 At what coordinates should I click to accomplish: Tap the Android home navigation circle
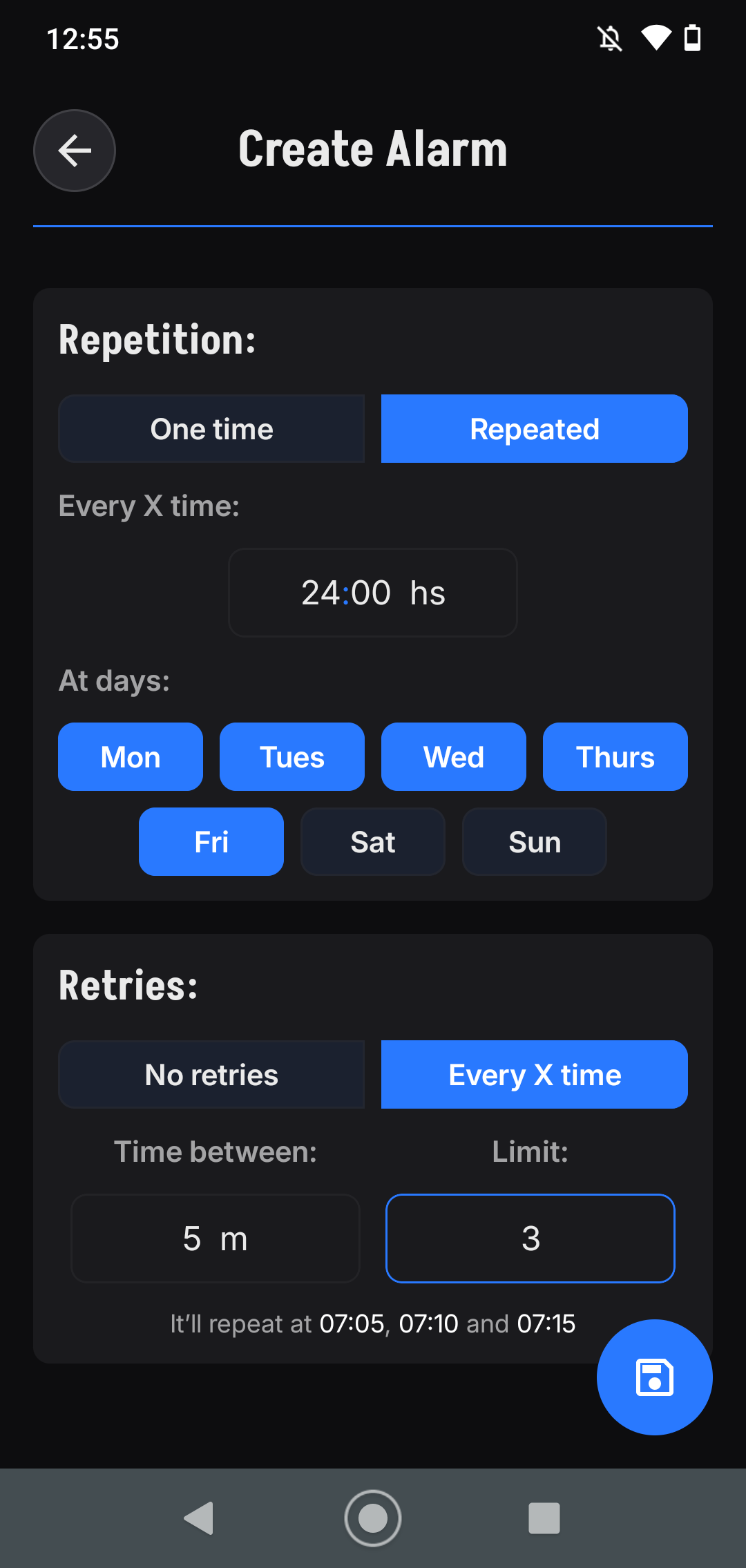(373, 1517)
